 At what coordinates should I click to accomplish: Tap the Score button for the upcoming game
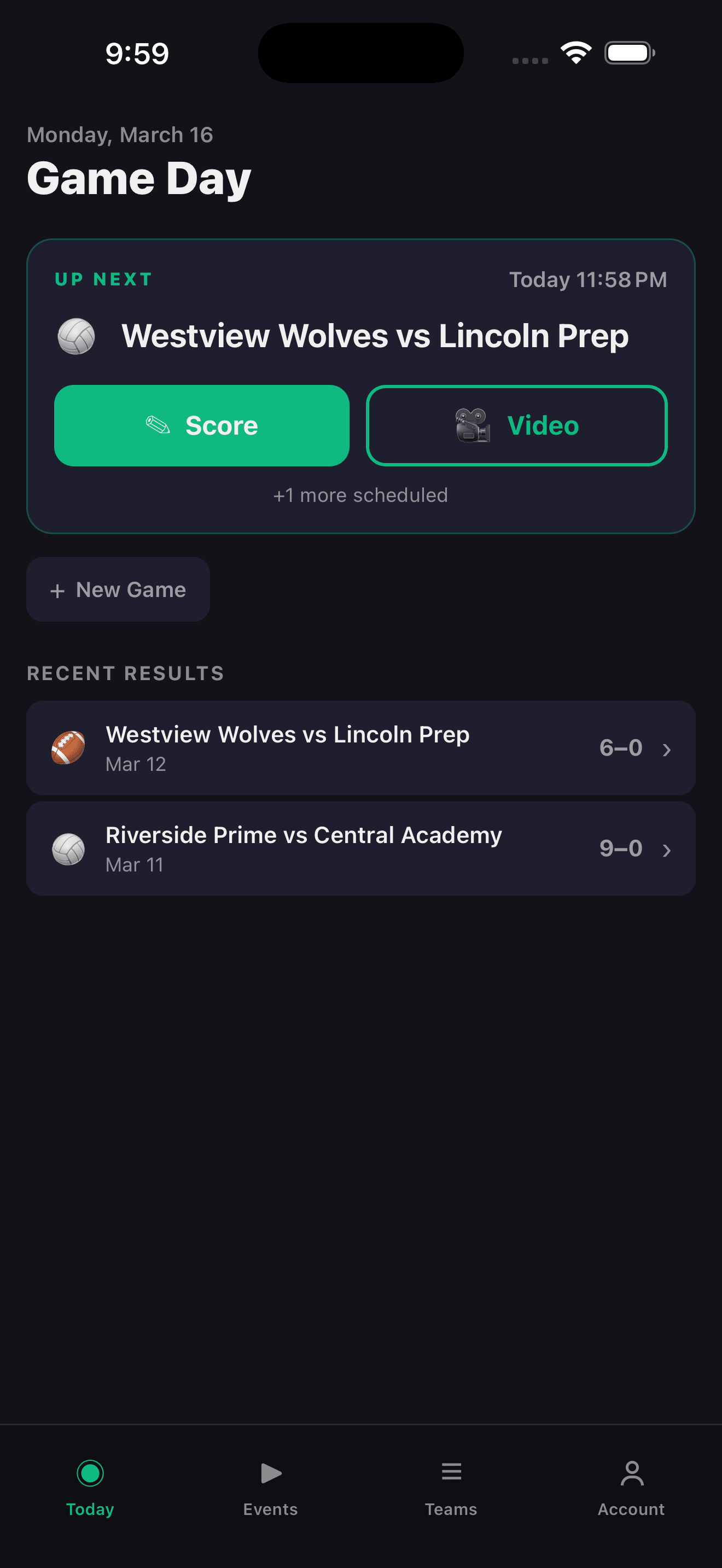(201, 425)
